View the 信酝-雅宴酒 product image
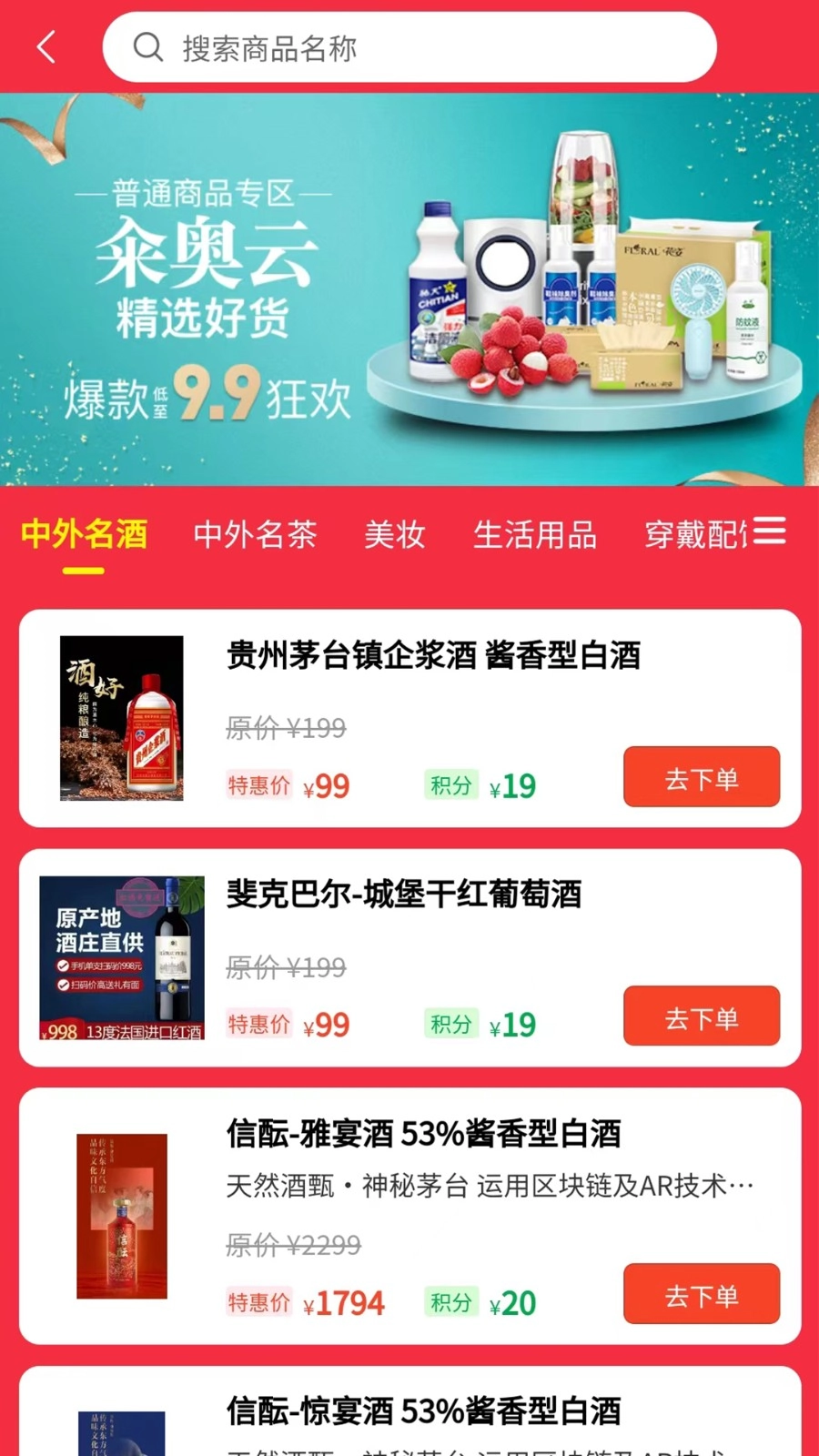The height and width of the screenshot is (1456, 819). click(x=121, y=1217)
